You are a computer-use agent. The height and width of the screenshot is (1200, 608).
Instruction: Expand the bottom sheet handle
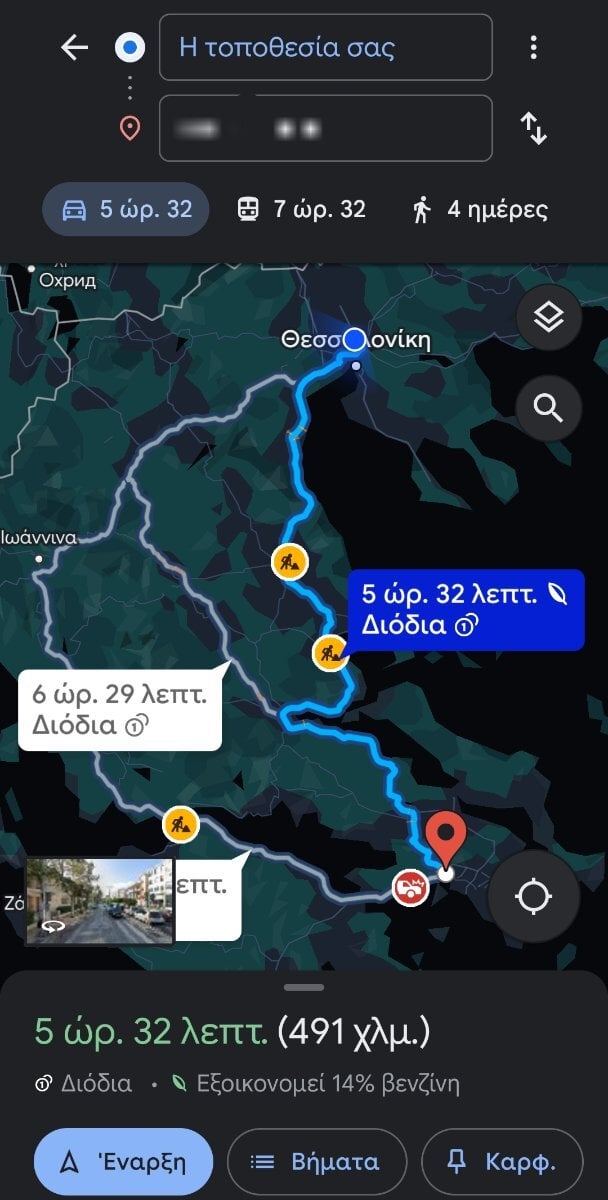304,987
